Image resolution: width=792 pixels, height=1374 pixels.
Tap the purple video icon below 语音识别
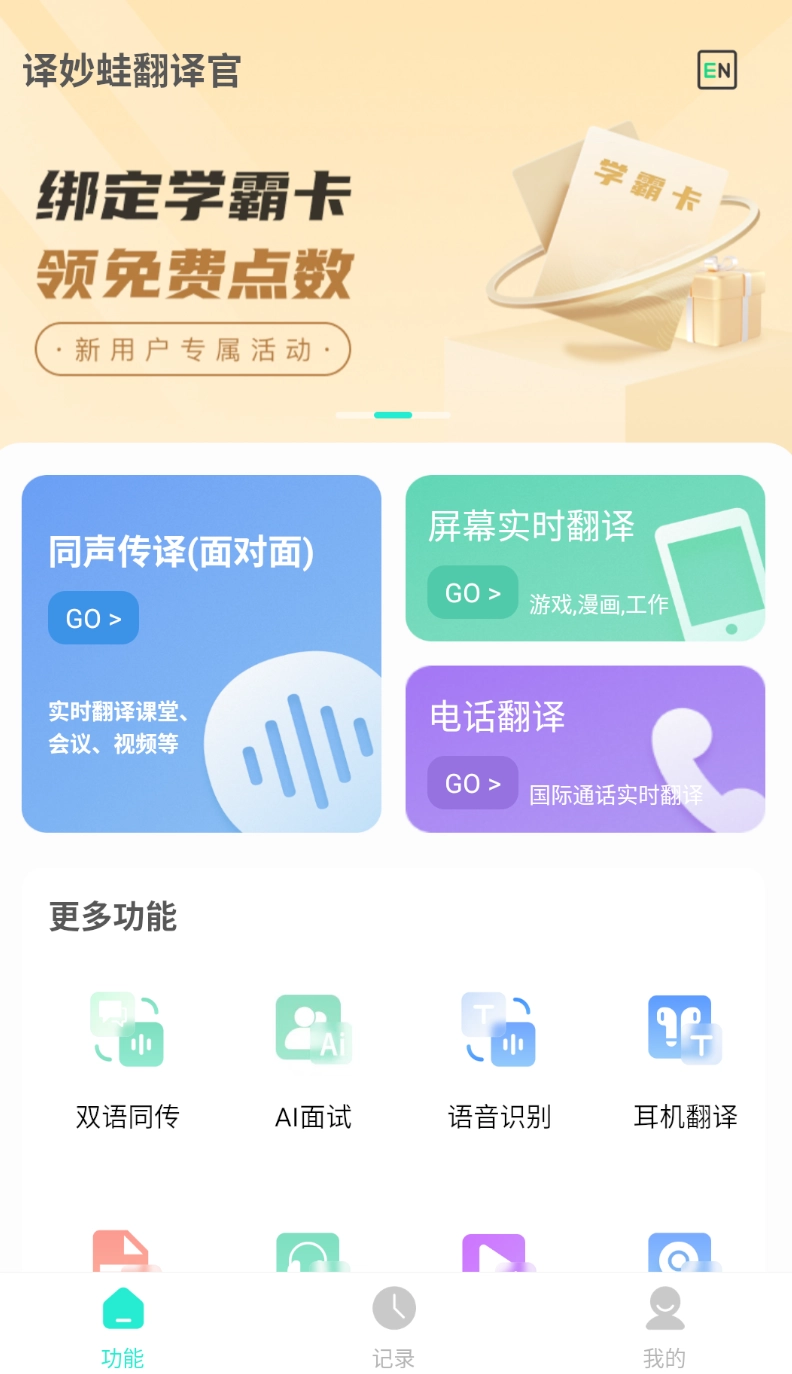pyautogui.click(x=498, y=1255)
